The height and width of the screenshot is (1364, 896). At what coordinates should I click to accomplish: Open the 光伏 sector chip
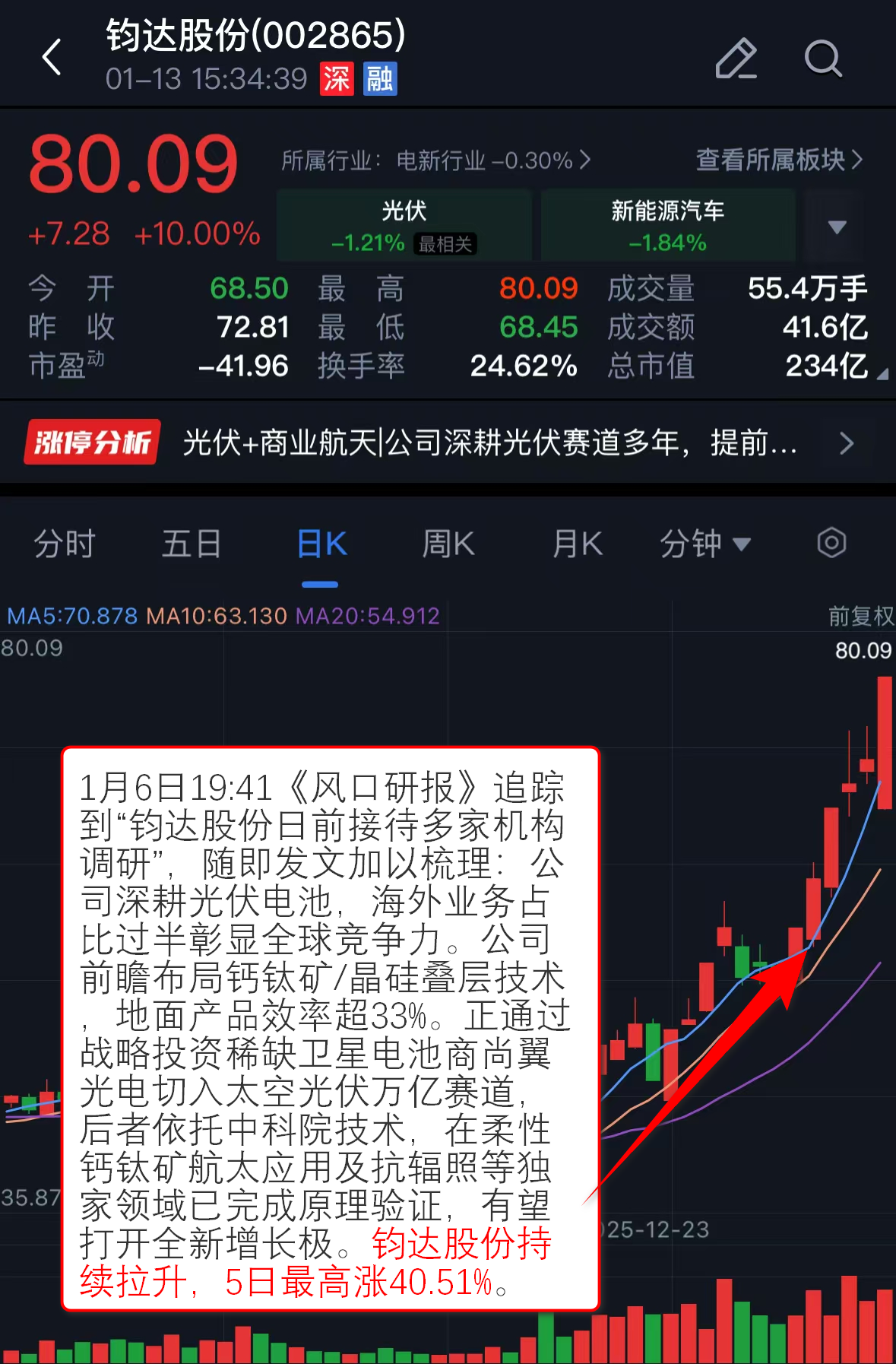coord(404,226)
